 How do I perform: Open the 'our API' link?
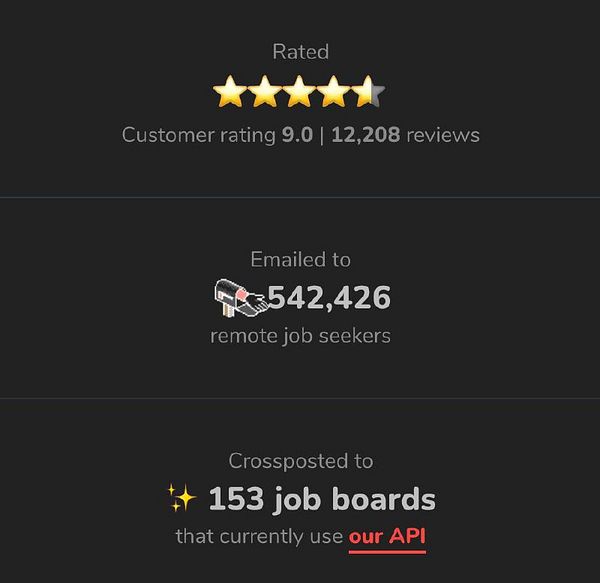coord(387,537)
